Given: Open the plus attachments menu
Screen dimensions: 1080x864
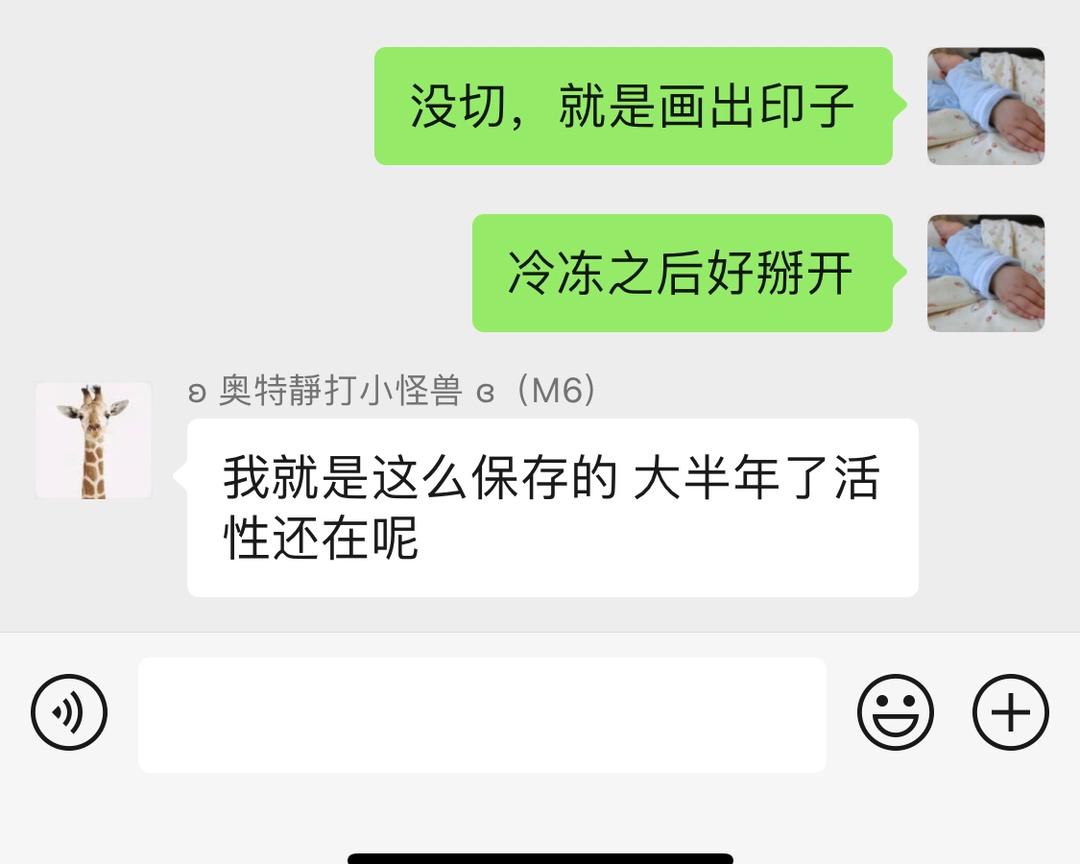Looking at the screenshot, I should coord(1010,713).
